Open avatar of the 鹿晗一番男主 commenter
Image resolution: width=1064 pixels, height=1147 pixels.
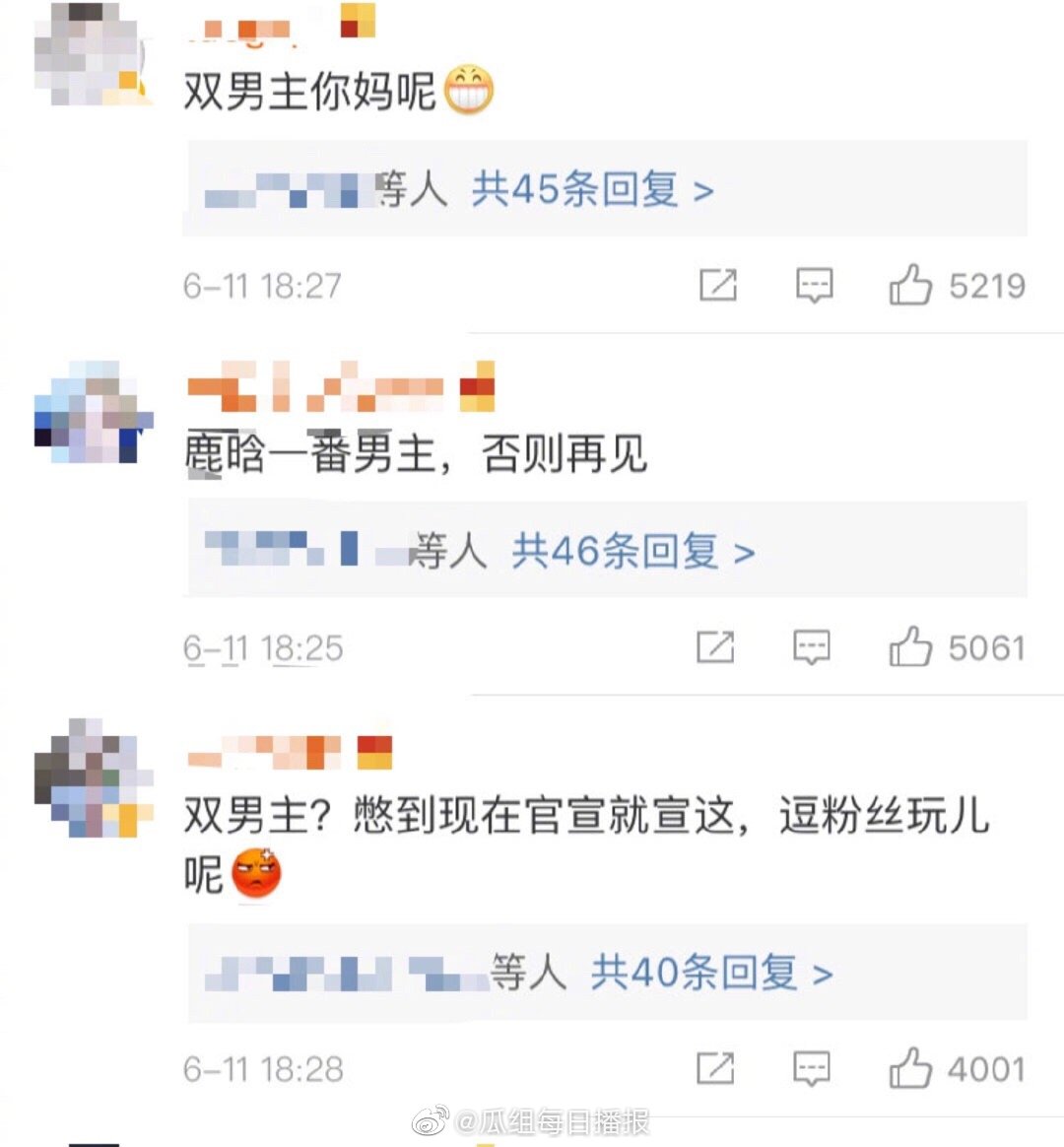[94, 412]
